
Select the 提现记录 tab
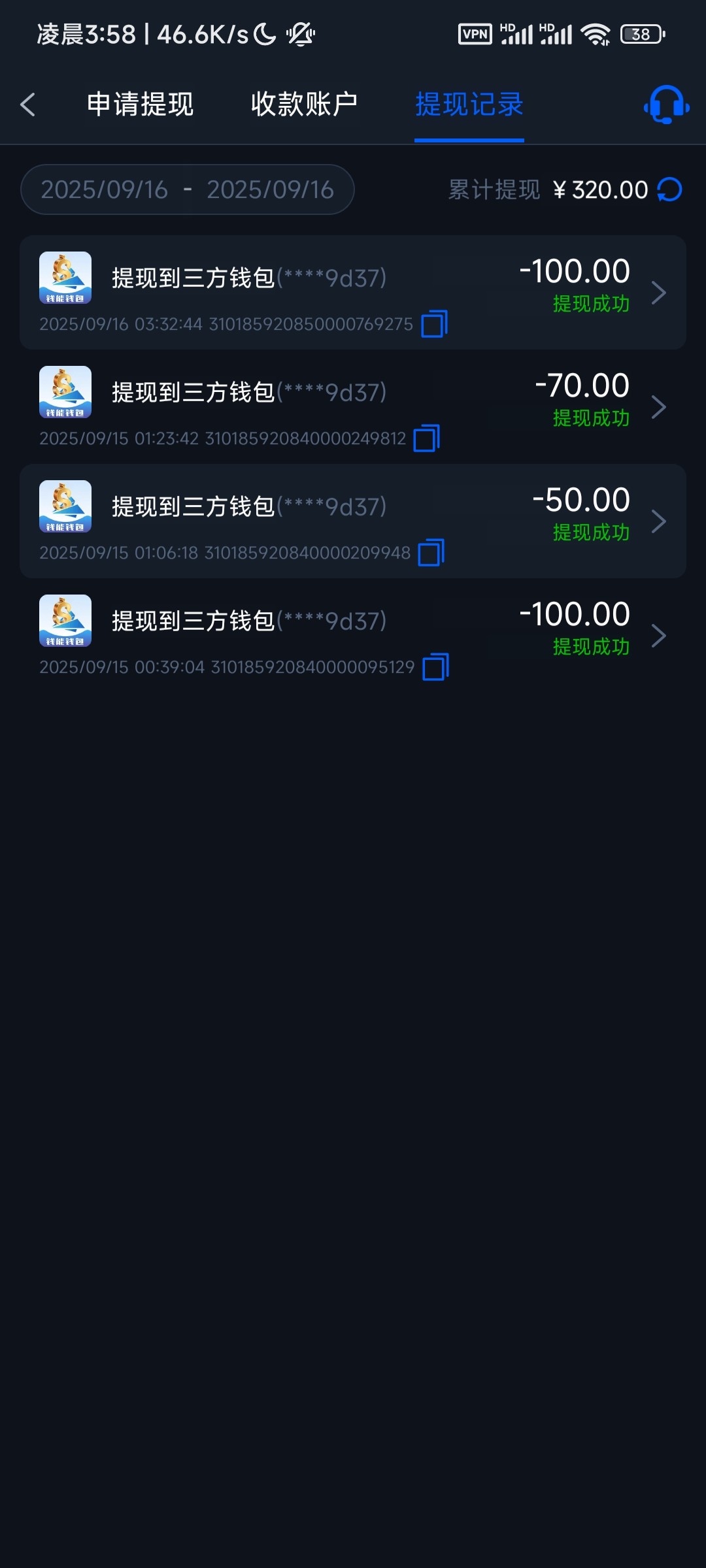point(469,105)
